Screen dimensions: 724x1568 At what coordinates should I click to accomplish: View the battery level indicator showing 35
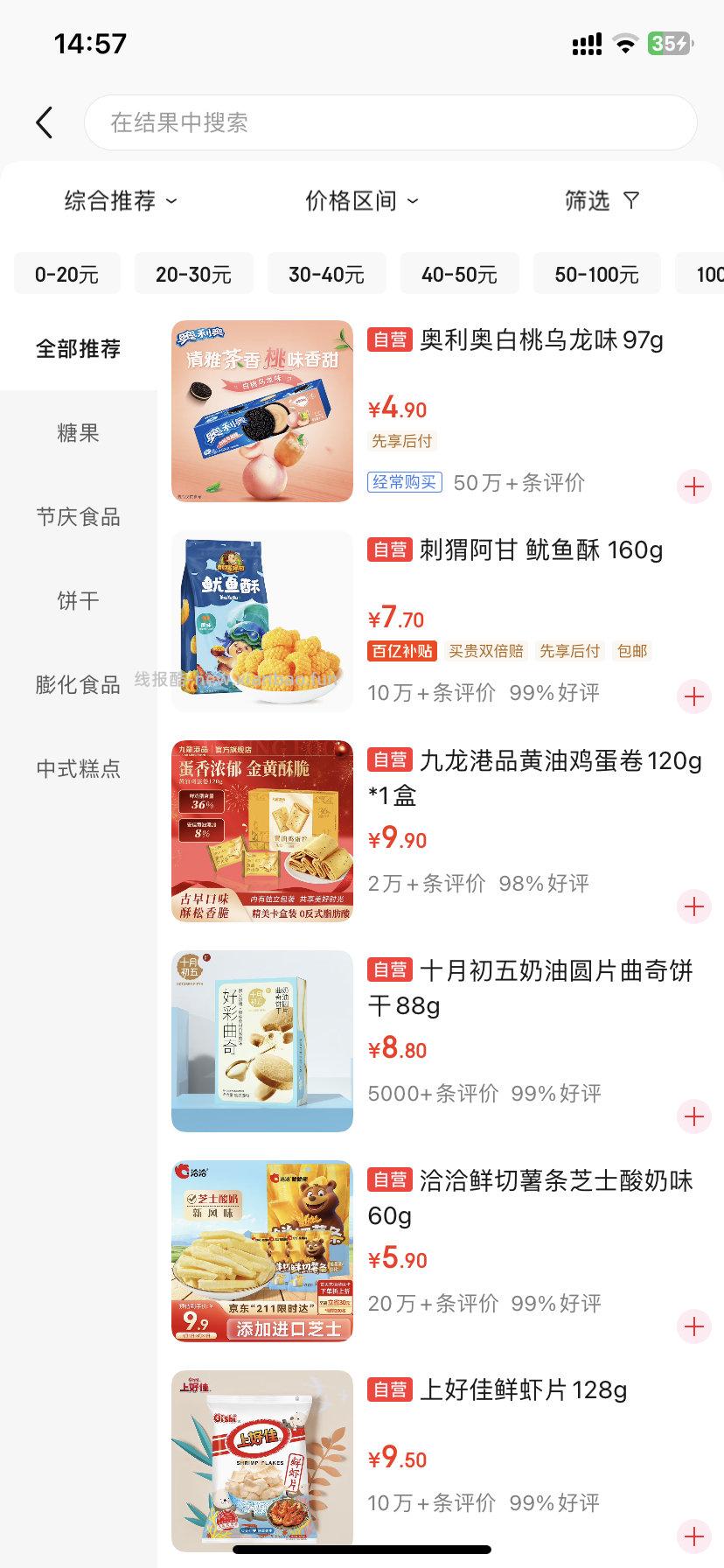[x=668, y=42]
